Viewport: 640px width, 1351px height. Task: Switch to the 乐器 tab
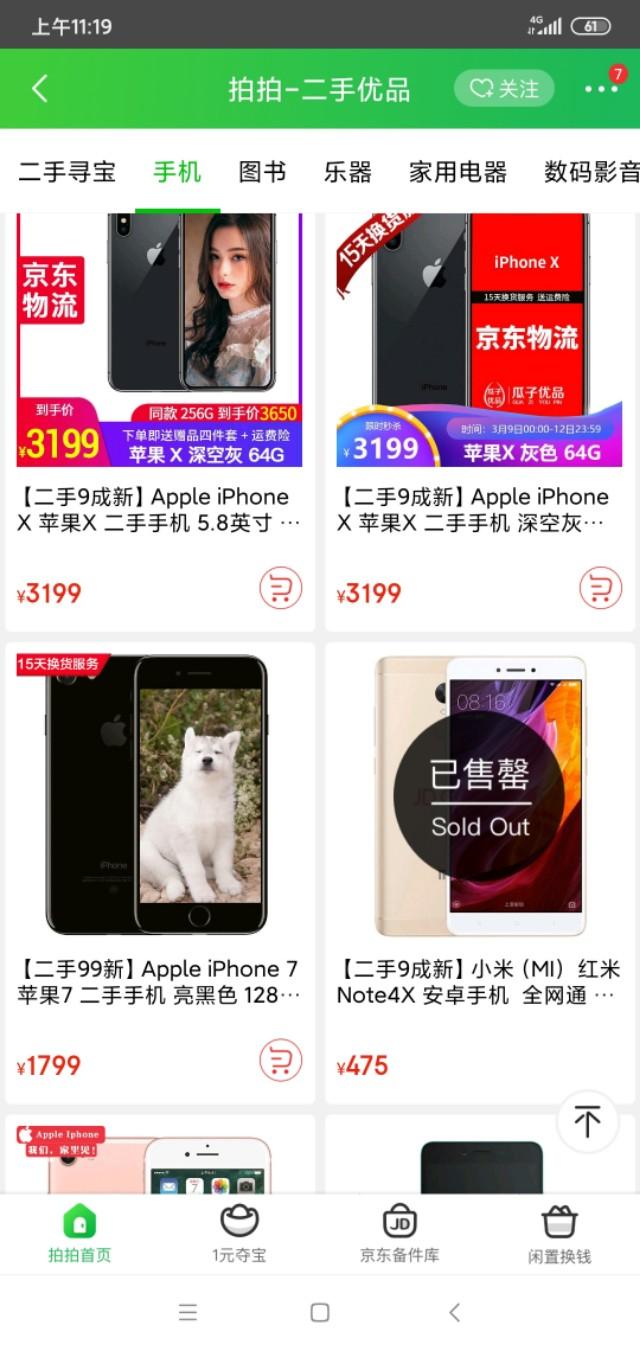[348, 172]
